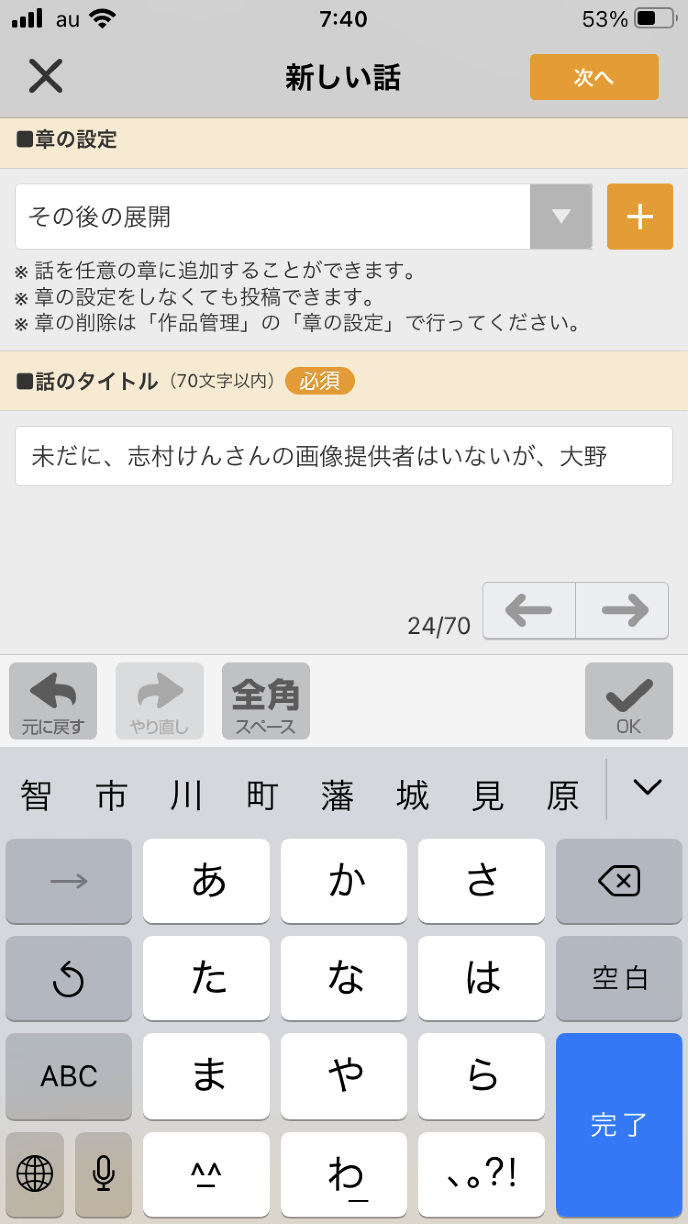Tap the 次へ button
This screenshot has width=688, height=1224.
point(594,77)
